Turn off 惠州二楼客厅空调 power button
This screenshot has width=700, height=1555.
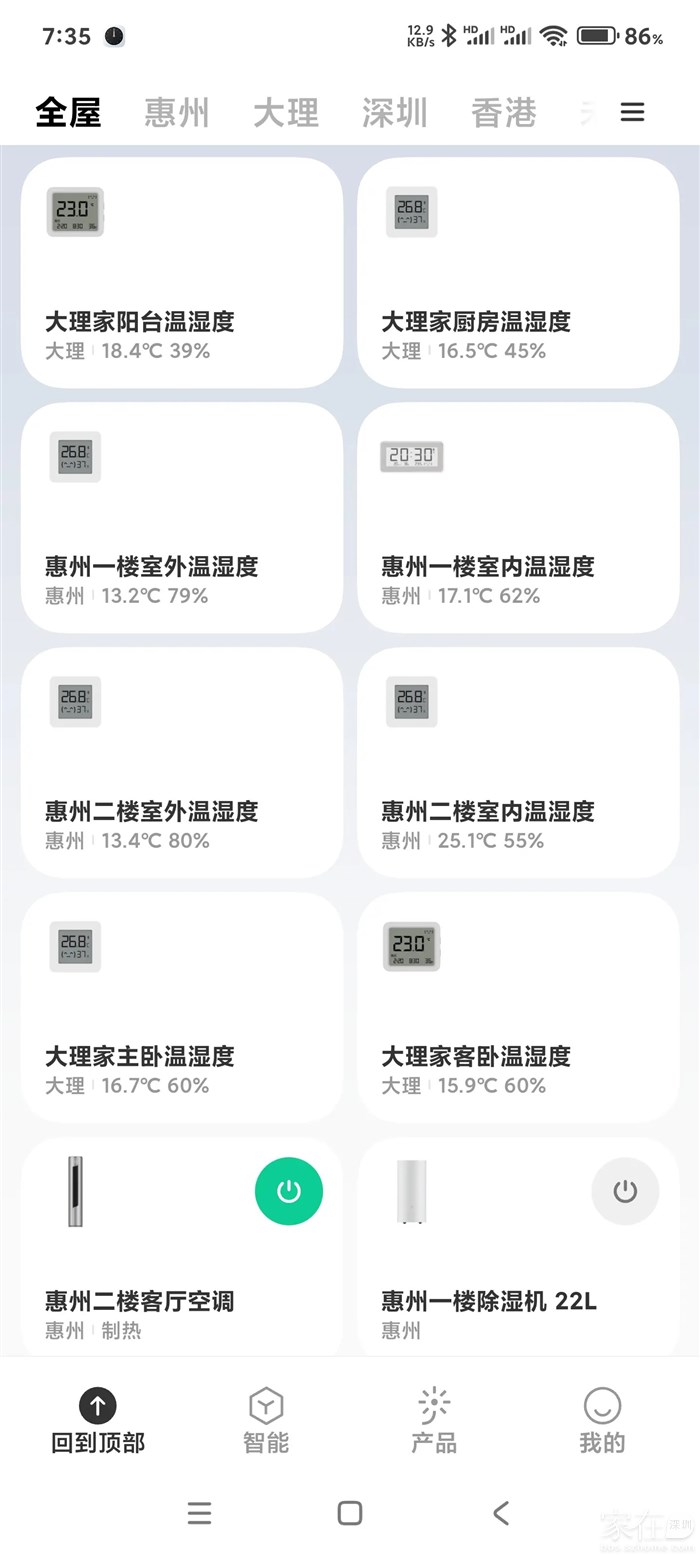[x=289, y=1191]
